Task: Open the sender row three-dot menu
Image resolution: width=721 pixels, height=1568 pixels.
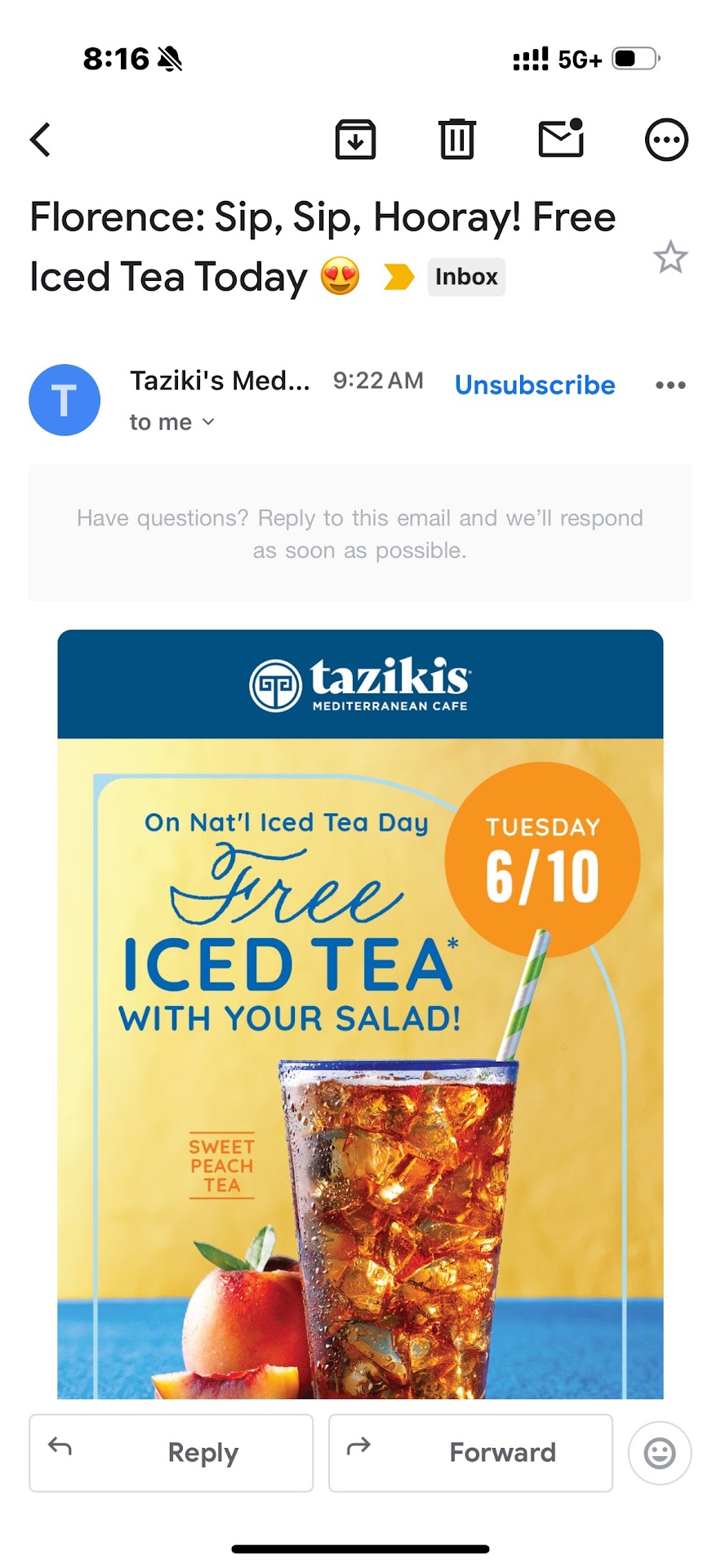Action: tap(670, 385)
